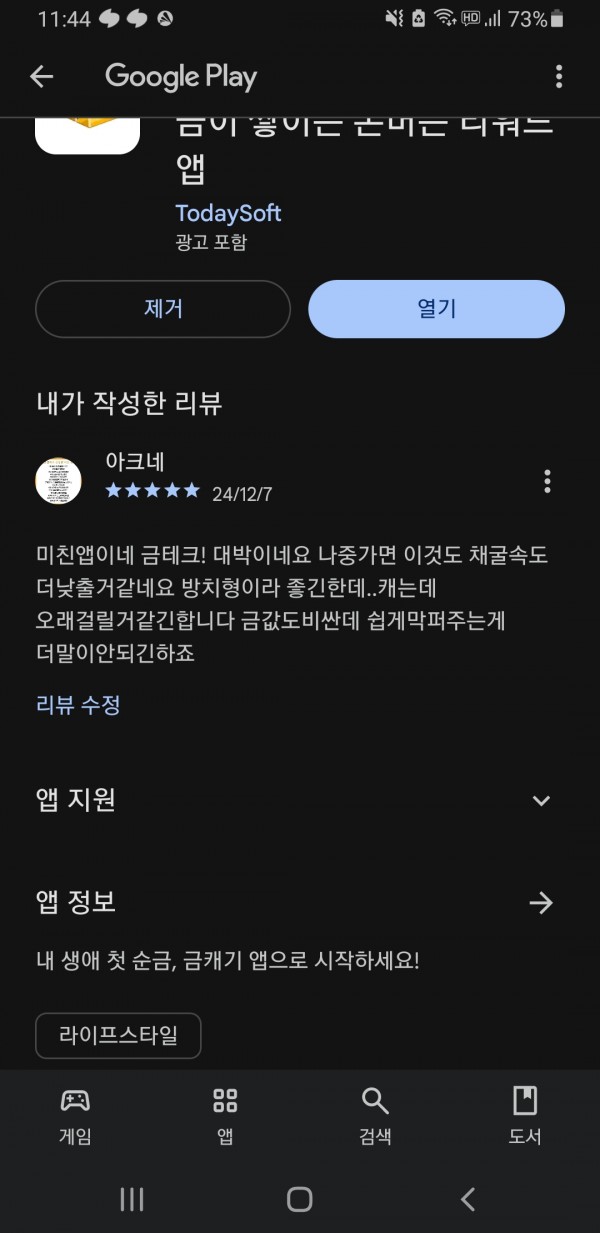Expand the 앱 지원 section

pos(541,800)
